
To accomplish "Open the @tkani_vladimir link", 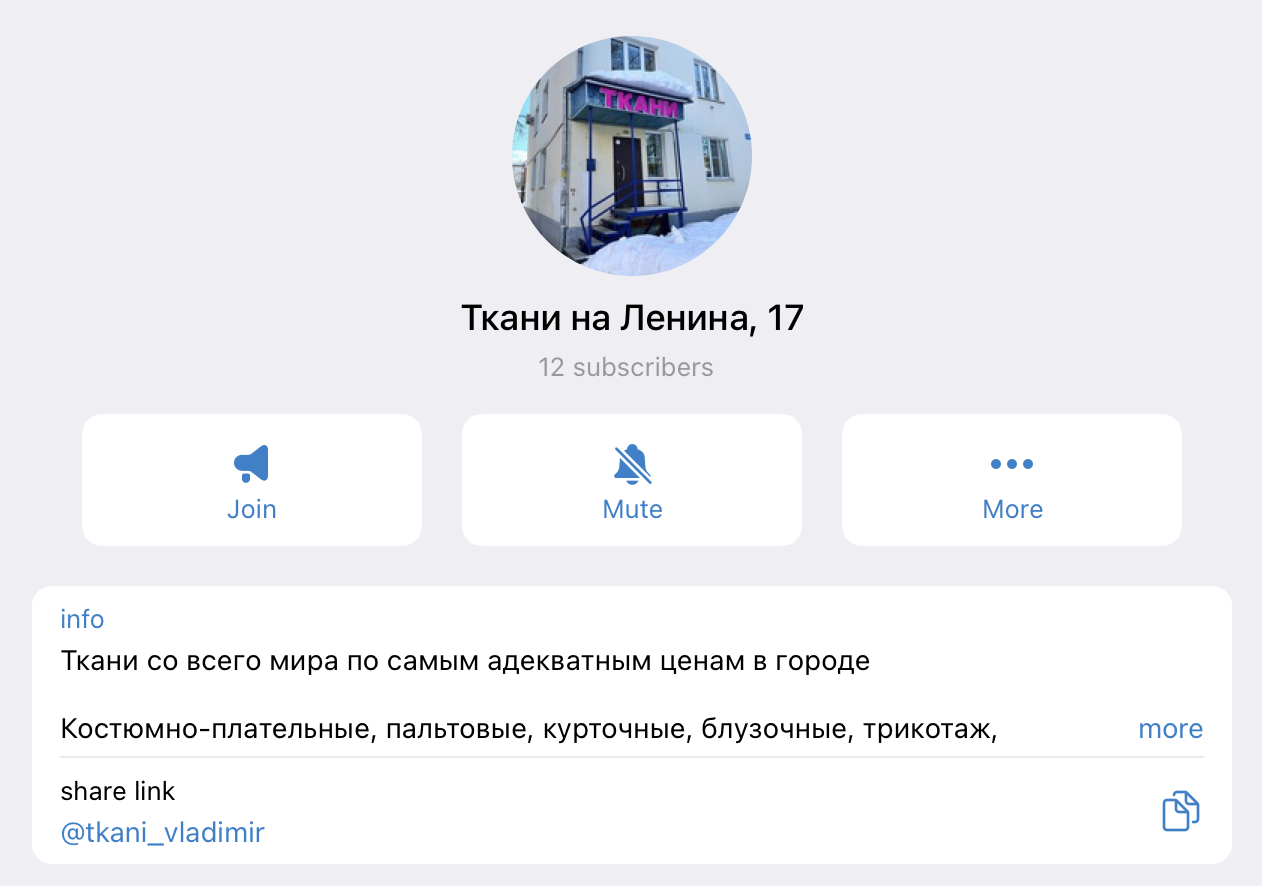I will click(163, 833).
